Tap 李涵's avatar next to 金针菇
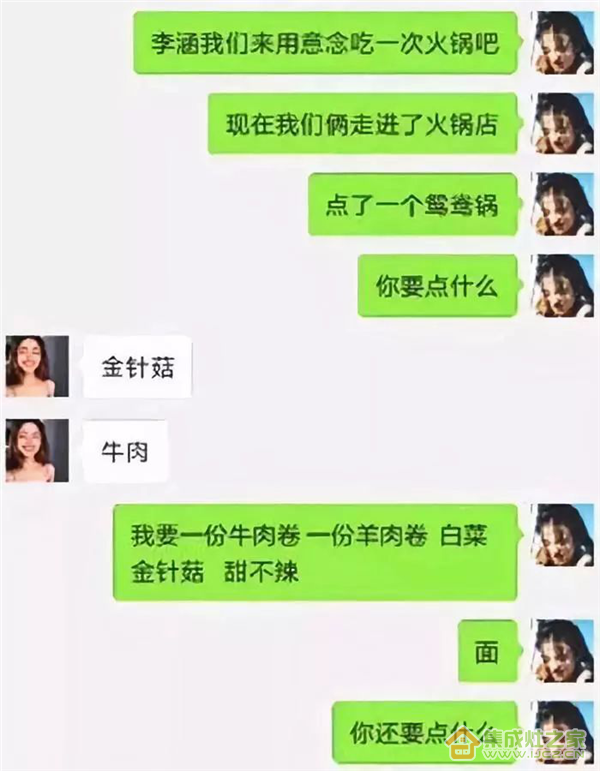Screen dimensions: 600x771 pos(38,367)
